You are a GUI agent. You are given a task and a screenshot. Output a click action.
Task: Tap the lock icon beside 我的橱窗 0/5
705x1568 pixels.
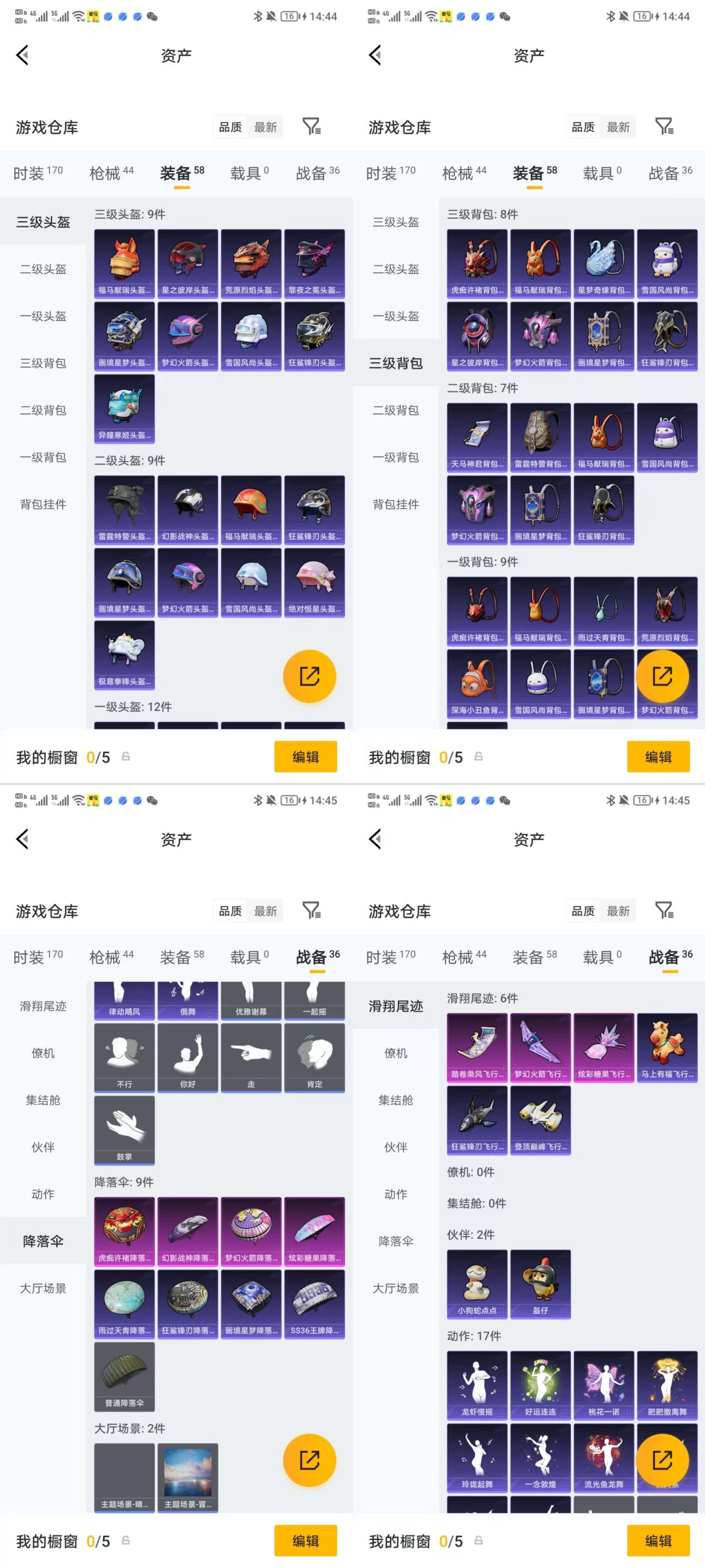pyautogui.click(x=126, y=756)
